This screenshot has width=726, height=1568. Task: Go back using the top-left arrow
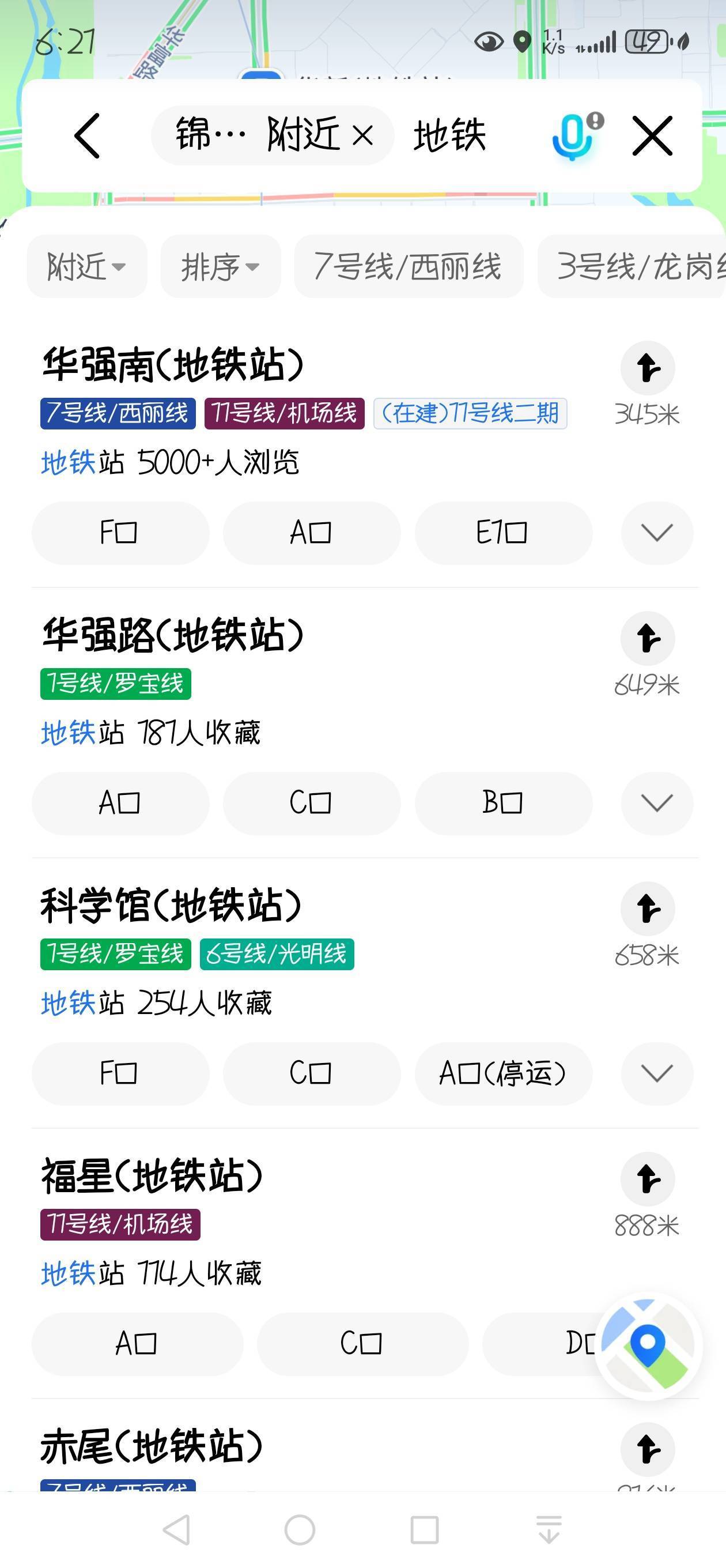pos(87,135)
